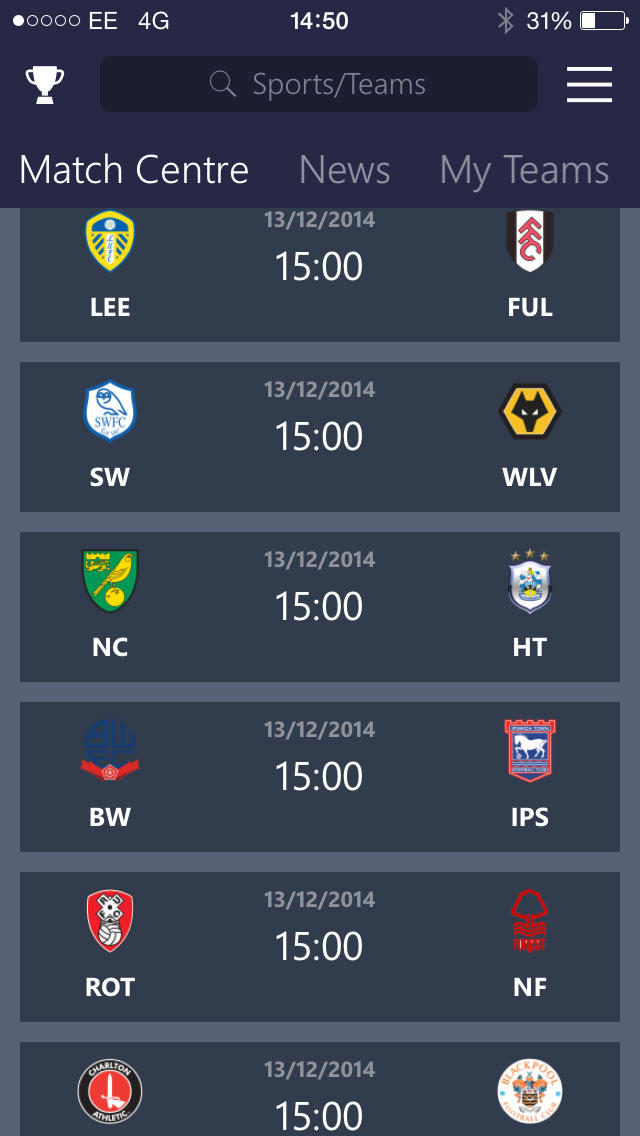Switch to the My Teams tab

pos(524,170)
